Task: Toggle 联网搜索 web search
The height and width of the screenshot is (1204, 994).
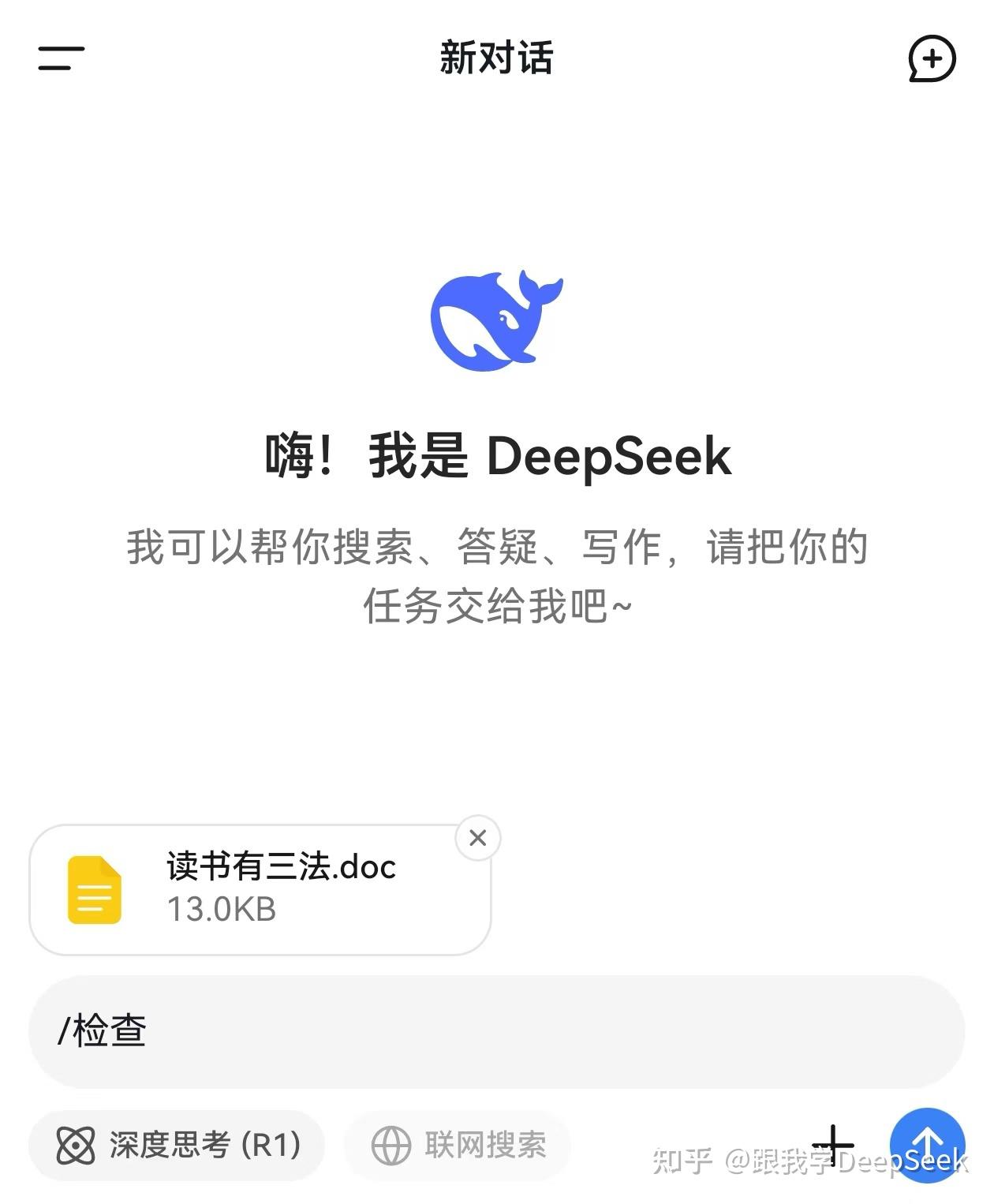Action: coord(458,1146)
